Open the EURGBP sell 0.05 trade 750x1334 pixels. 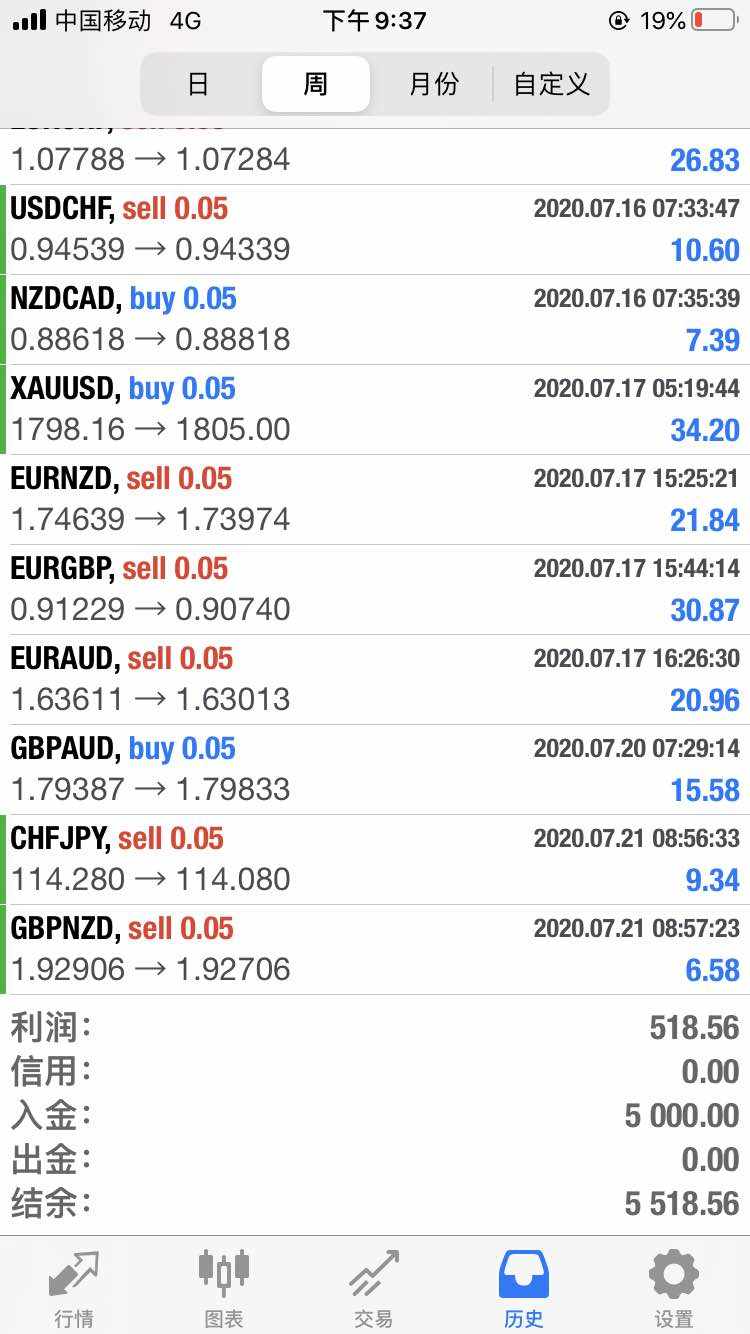point(375,590)
